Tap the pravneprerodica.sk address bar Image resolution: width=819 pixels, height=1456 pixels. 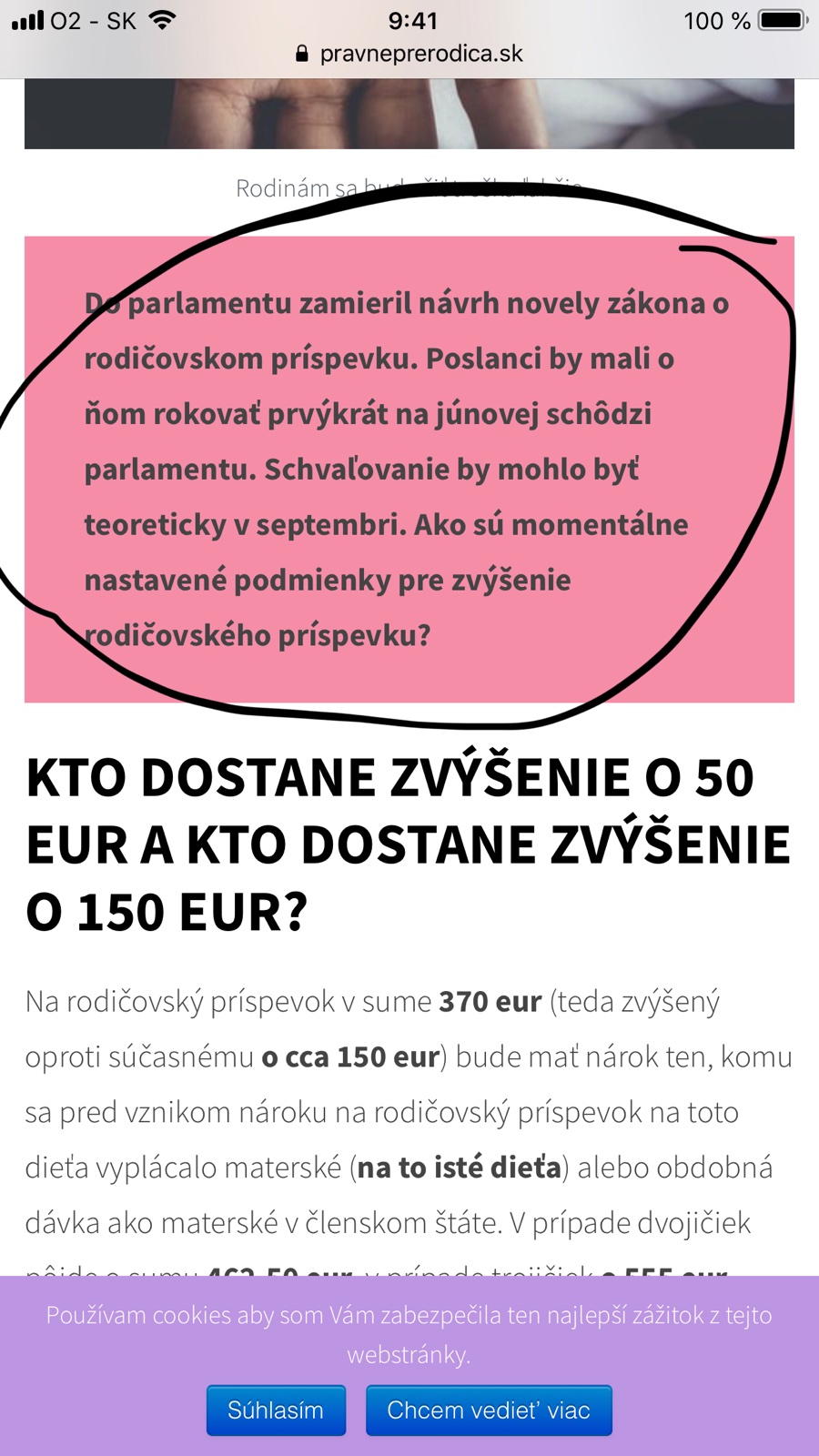[x=410, y=54]
